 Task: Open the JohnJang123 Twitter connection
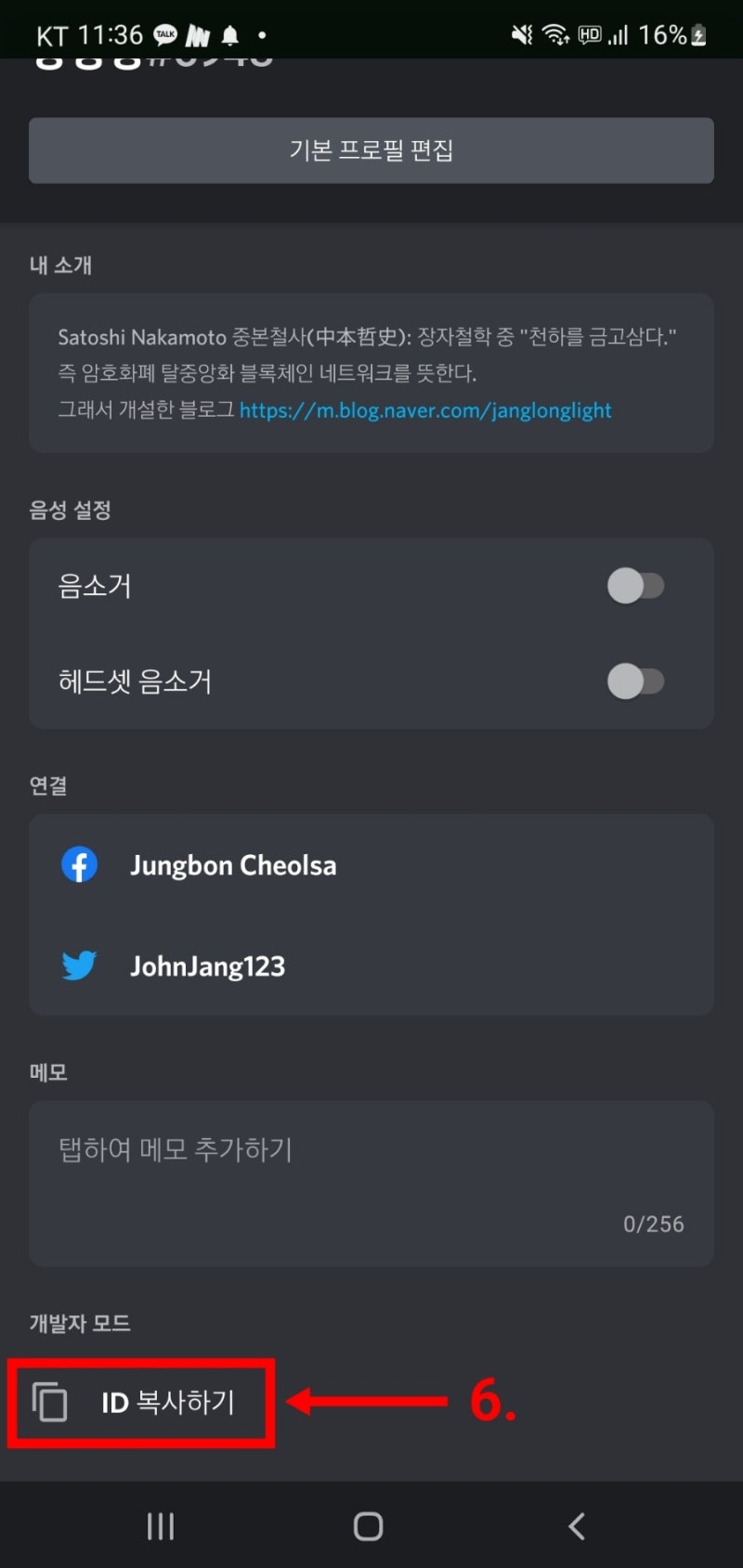tap(207, 965)
